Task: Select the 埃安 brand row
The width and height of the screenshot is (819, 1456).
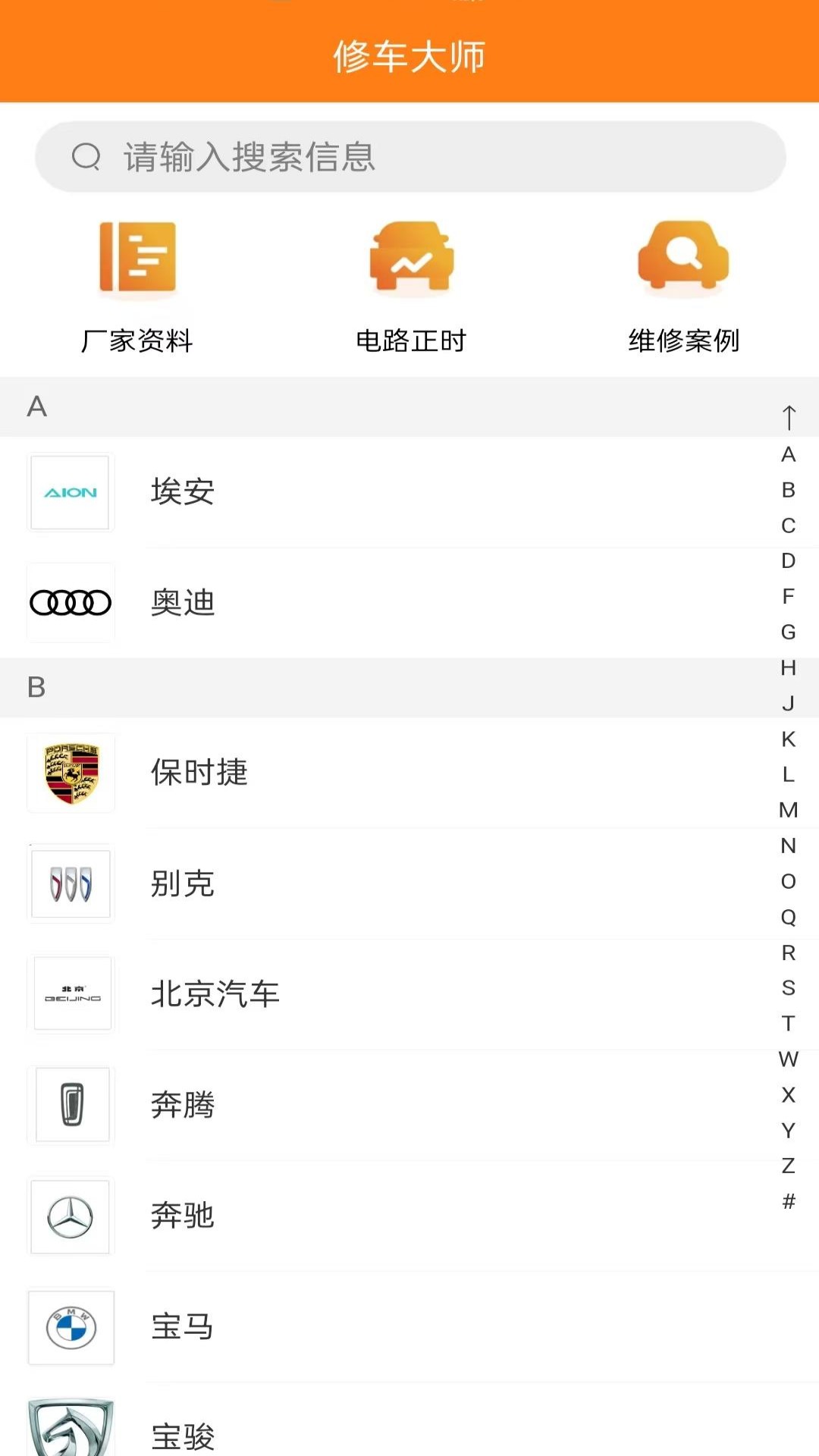Action: [303, 491]
